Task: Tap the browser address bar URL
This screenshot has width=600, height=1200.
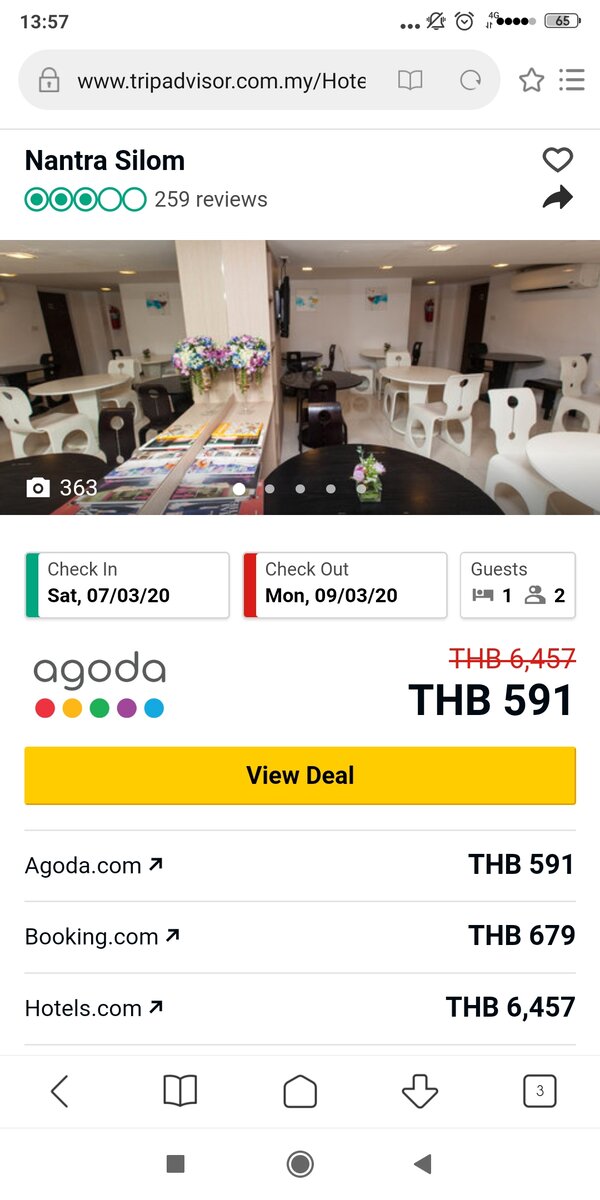Action: [221, 80]
